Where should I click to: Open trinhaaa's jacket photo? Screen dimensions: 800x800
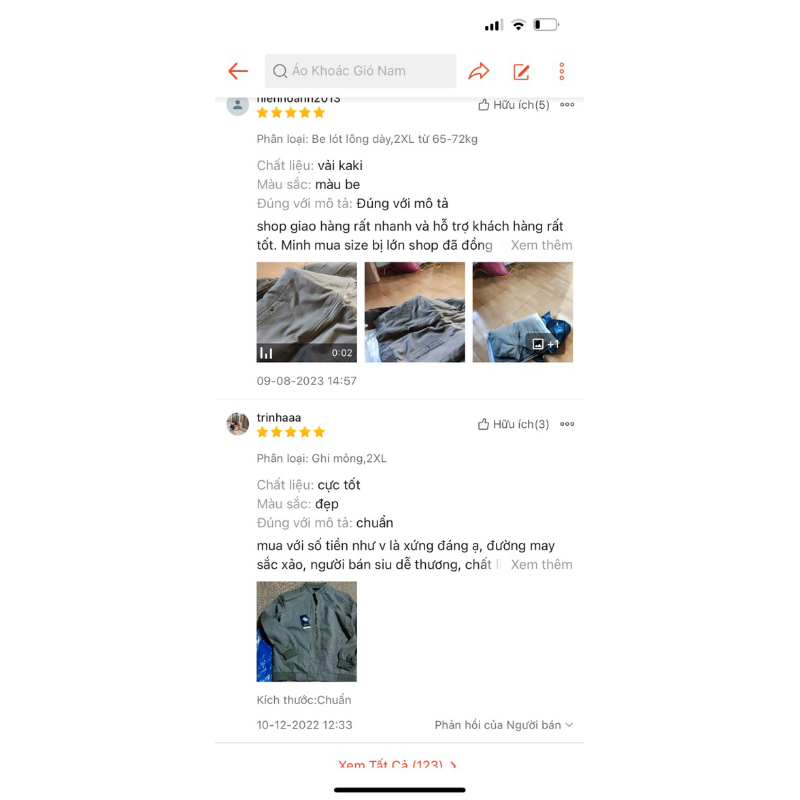tap(306, 631)
